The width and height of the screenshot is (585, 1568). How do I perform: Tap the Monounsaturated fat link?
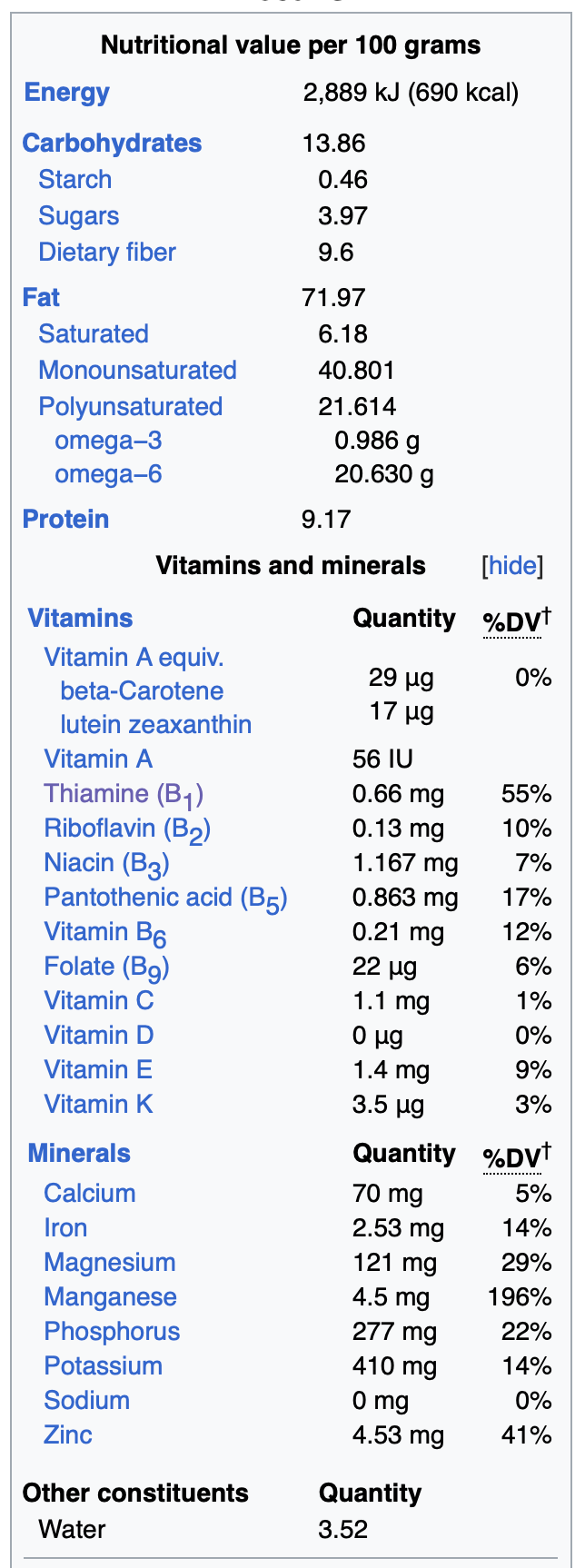[x=137, y=371]
